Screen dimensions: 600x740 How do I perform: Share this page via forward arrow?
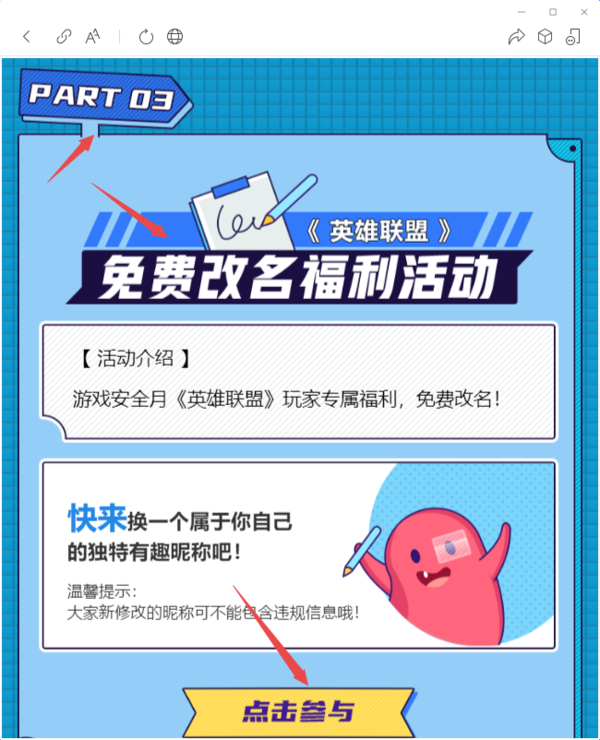pos(516,37)
